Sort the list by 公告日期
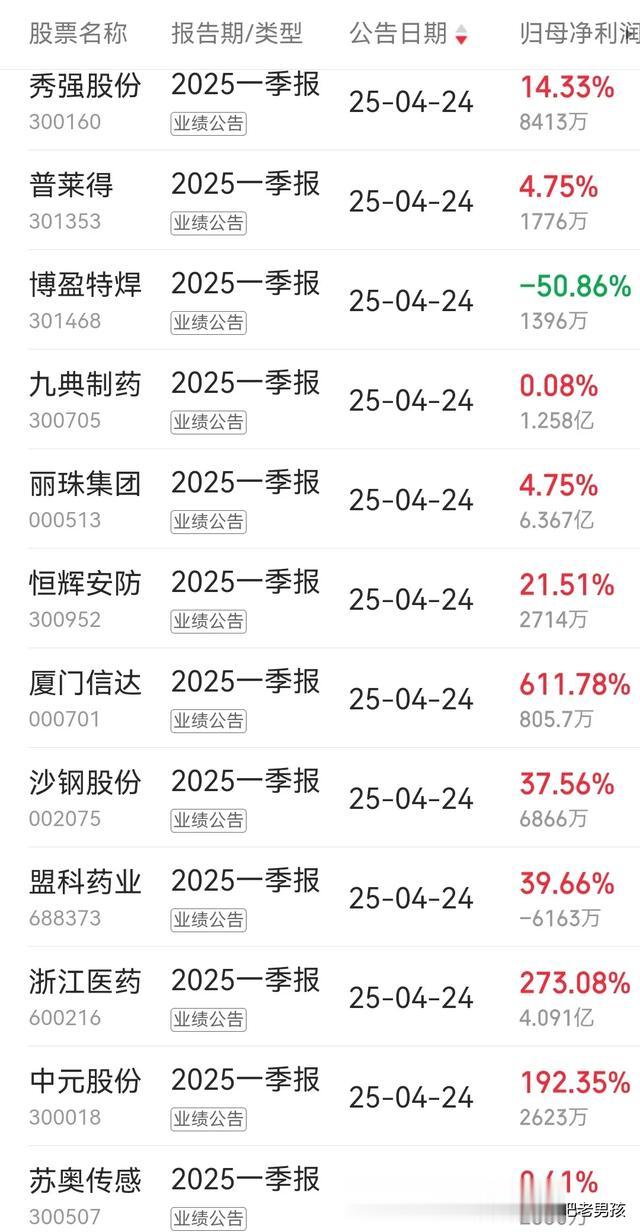 tap(408, 34)
